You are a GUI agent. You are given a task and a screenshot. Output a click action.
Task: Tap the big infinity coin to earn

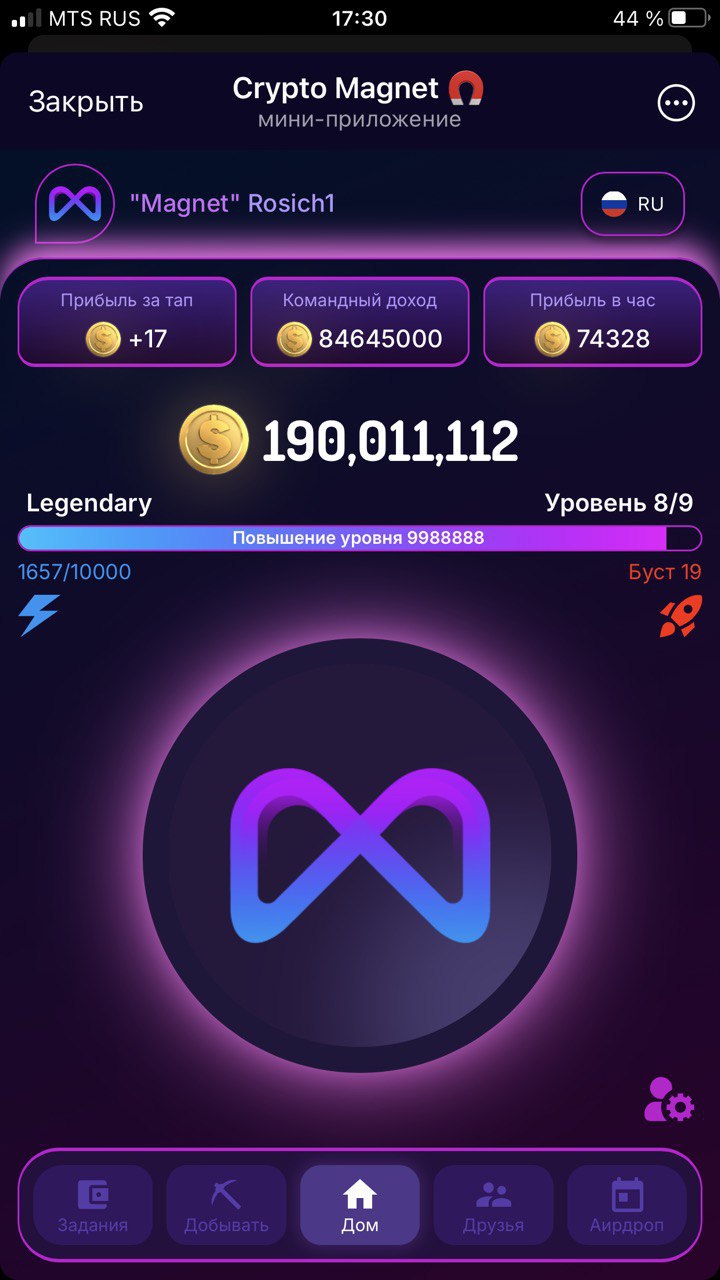click(360, 856)
